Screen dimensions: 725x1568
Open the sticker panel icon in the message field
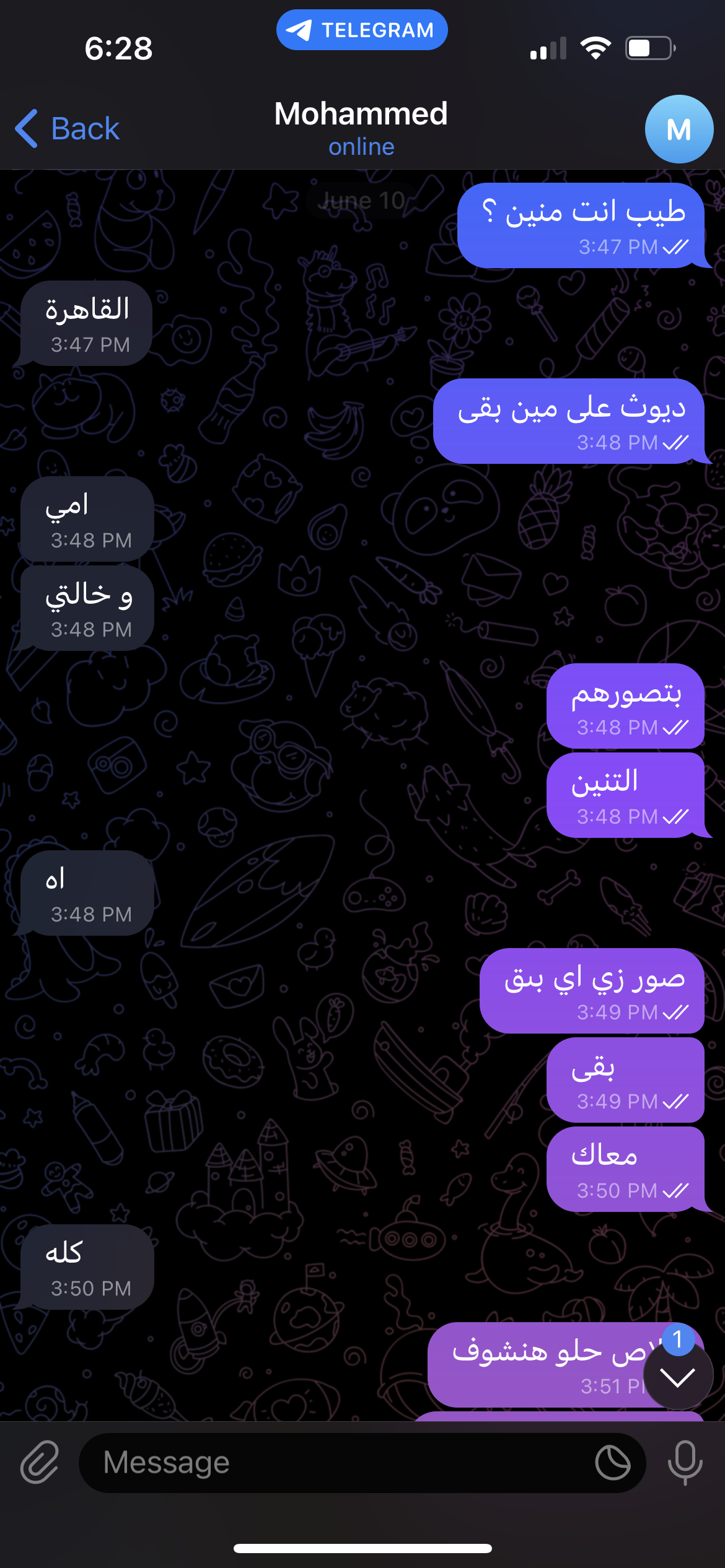pyautogui.click(x=613, y=1463)
